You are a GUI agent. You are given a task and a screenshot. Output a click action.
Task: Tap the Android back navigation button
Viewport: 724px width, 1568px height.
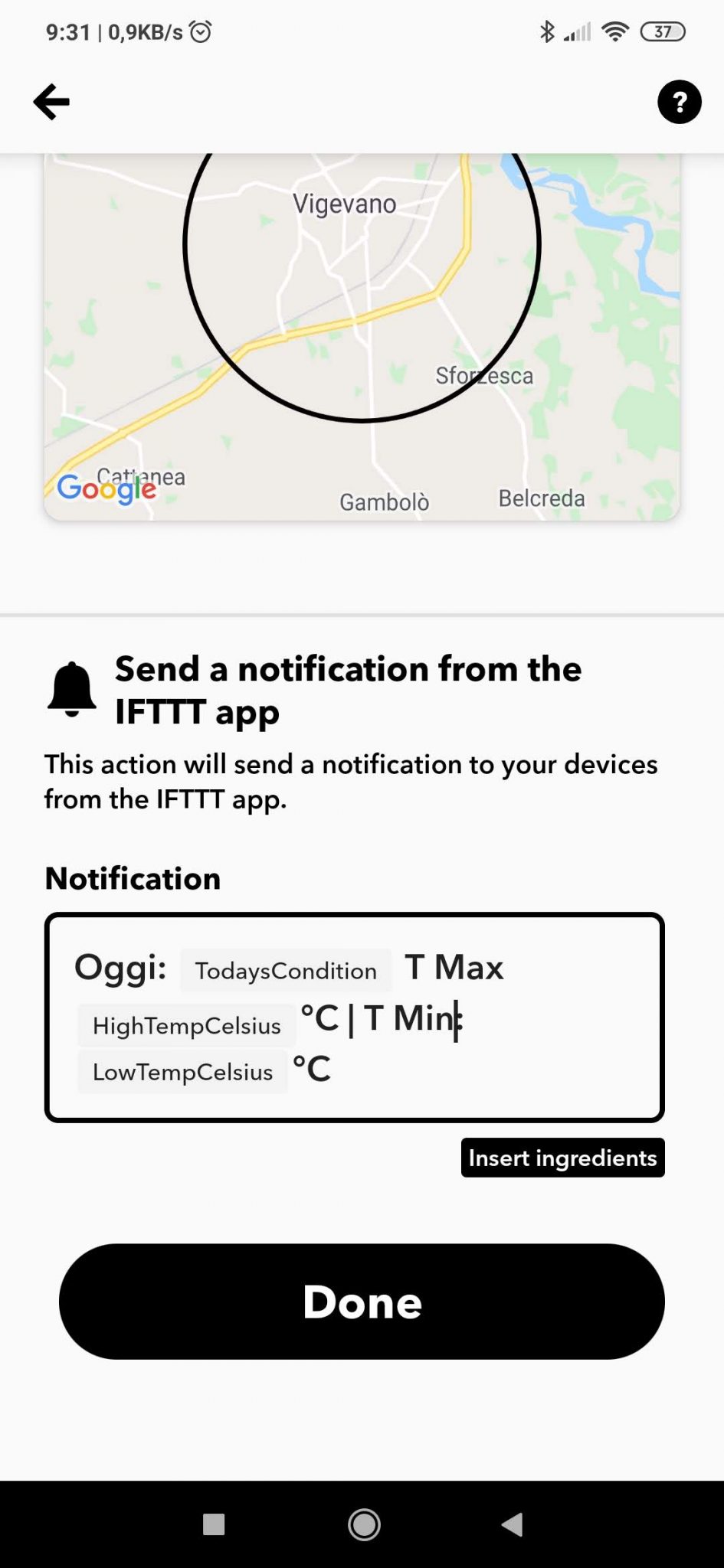tap(512, 1525)
